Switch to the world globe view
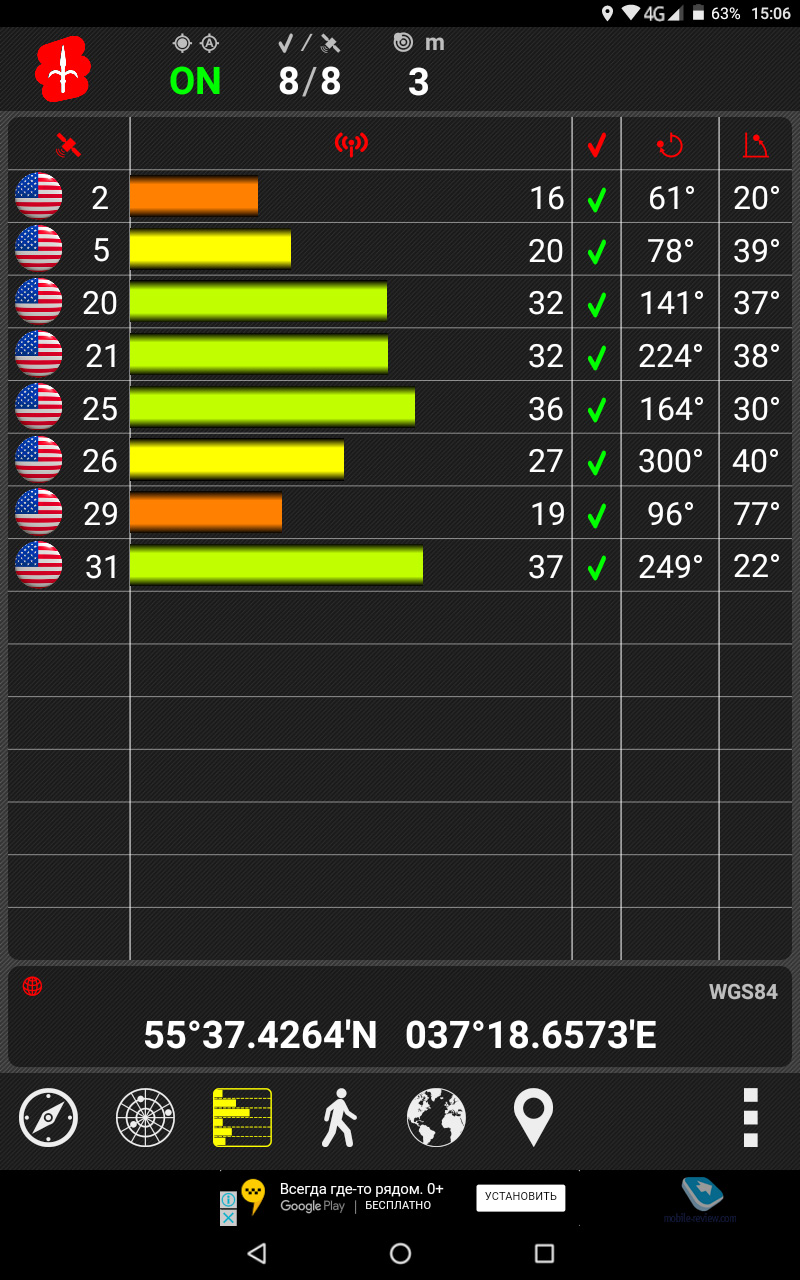This screenshot has width=800, height=1280. coord(436,1117)
